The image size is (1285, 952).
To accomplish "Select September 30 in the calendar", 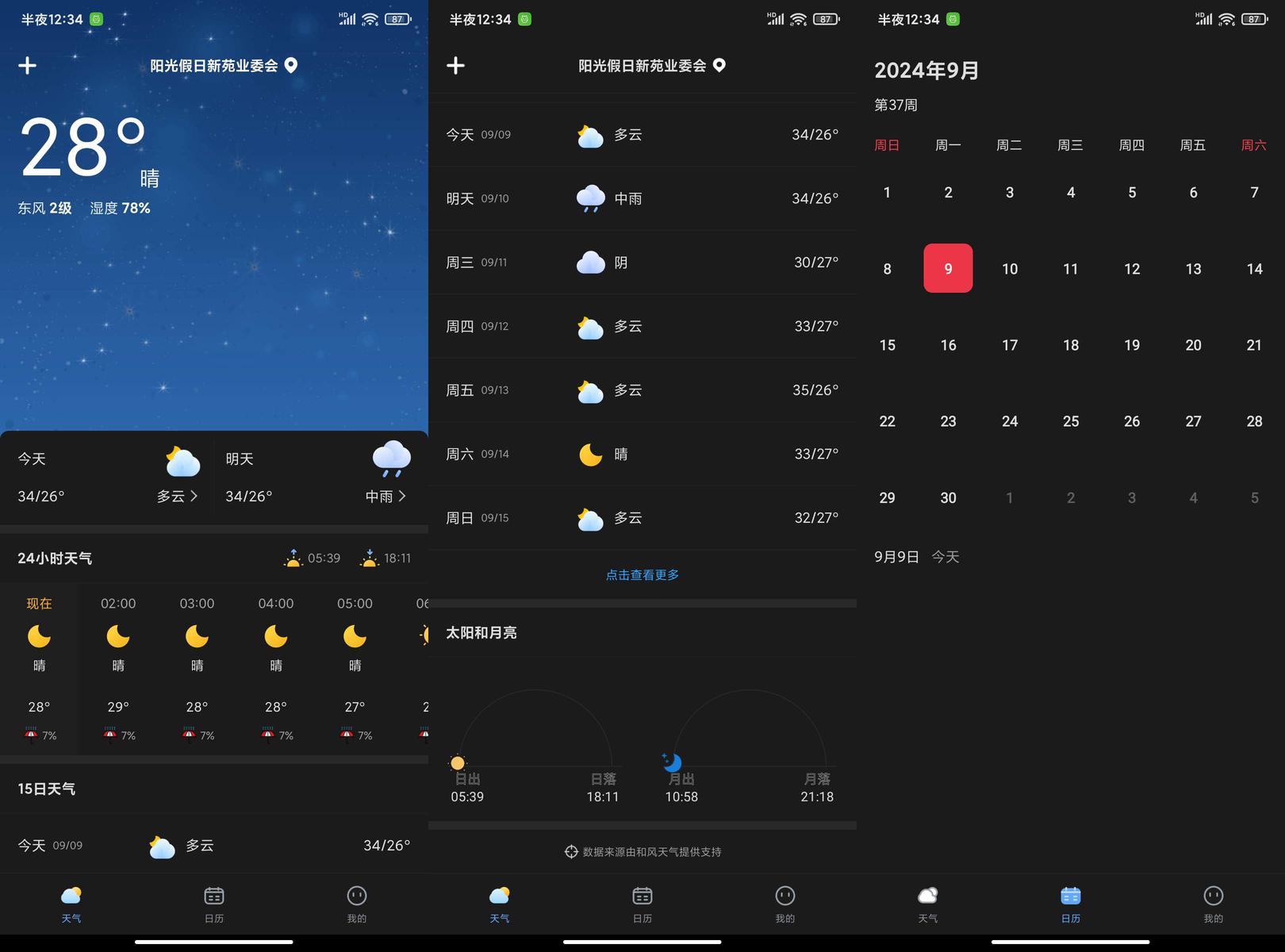I will 949,497.
